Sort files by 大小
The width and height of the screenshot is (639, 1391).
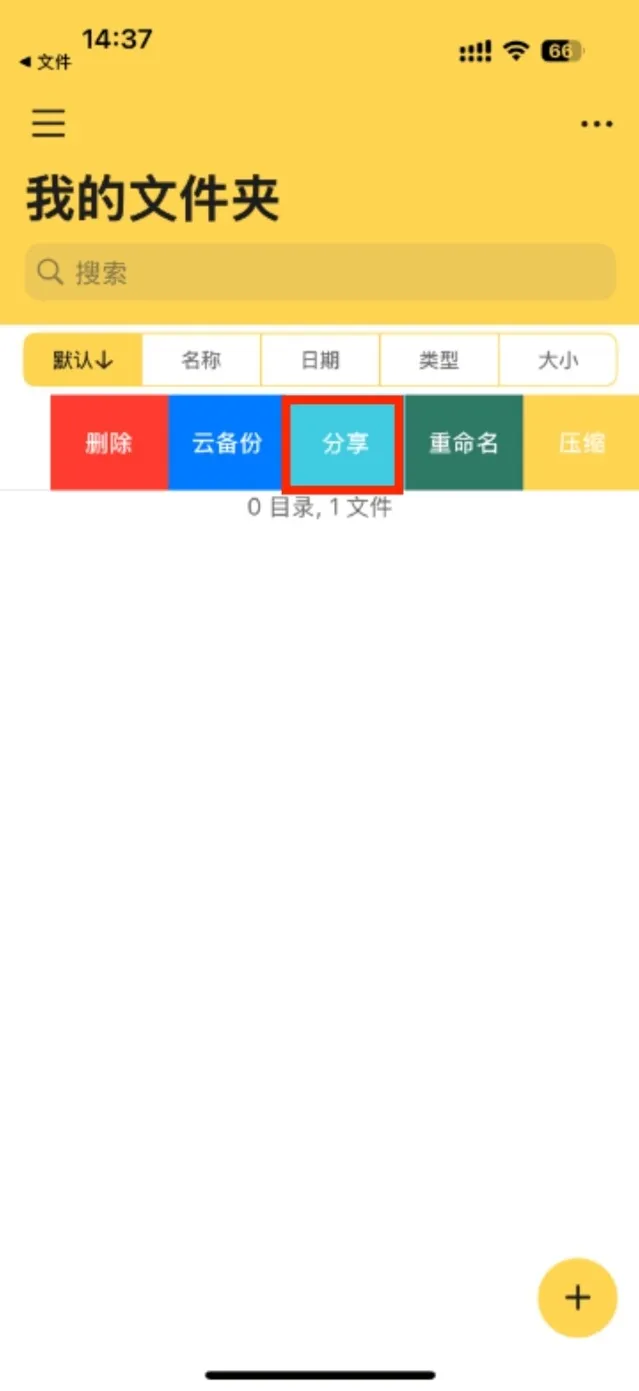[557, 360]
